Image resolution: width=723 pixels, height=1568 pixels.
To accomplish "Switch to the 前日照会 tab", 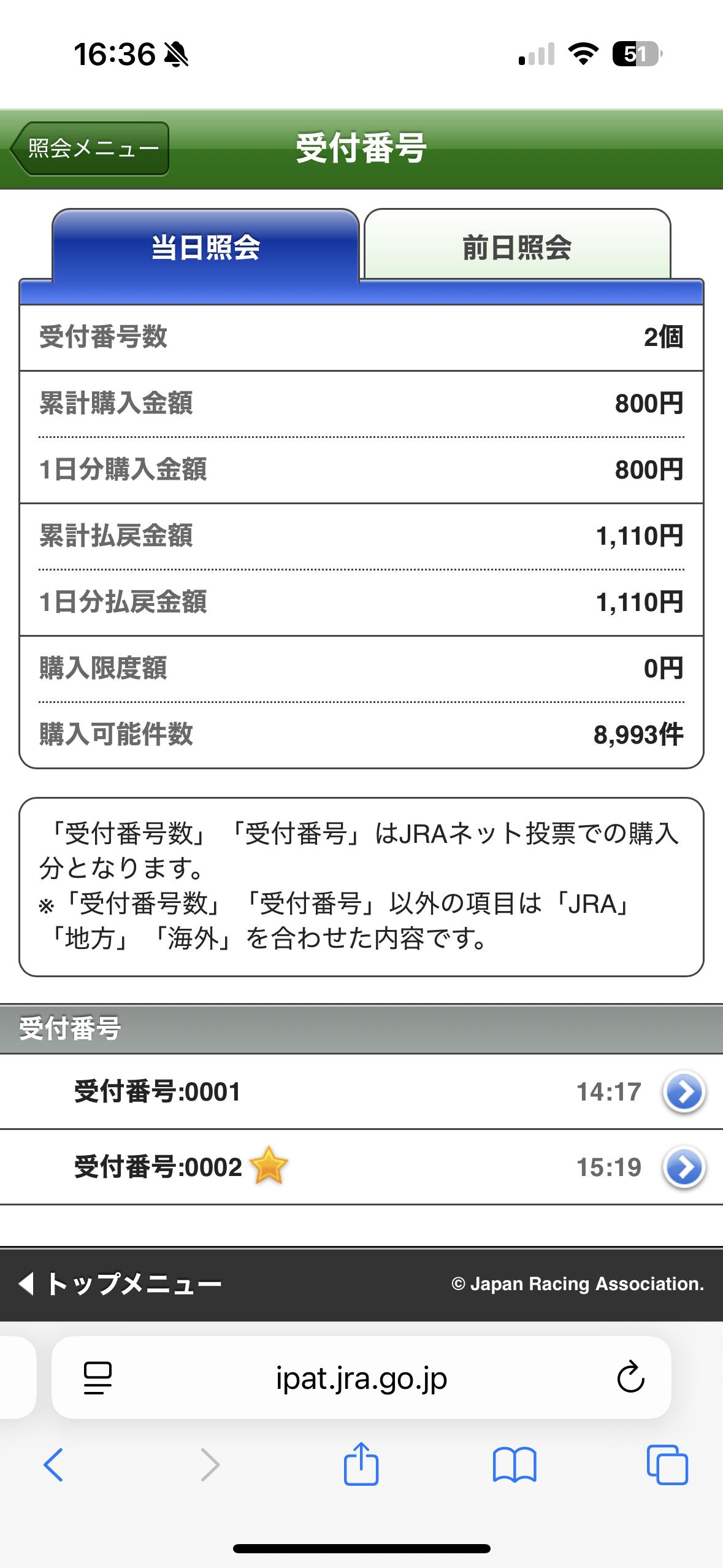I will tap(517, 247).
